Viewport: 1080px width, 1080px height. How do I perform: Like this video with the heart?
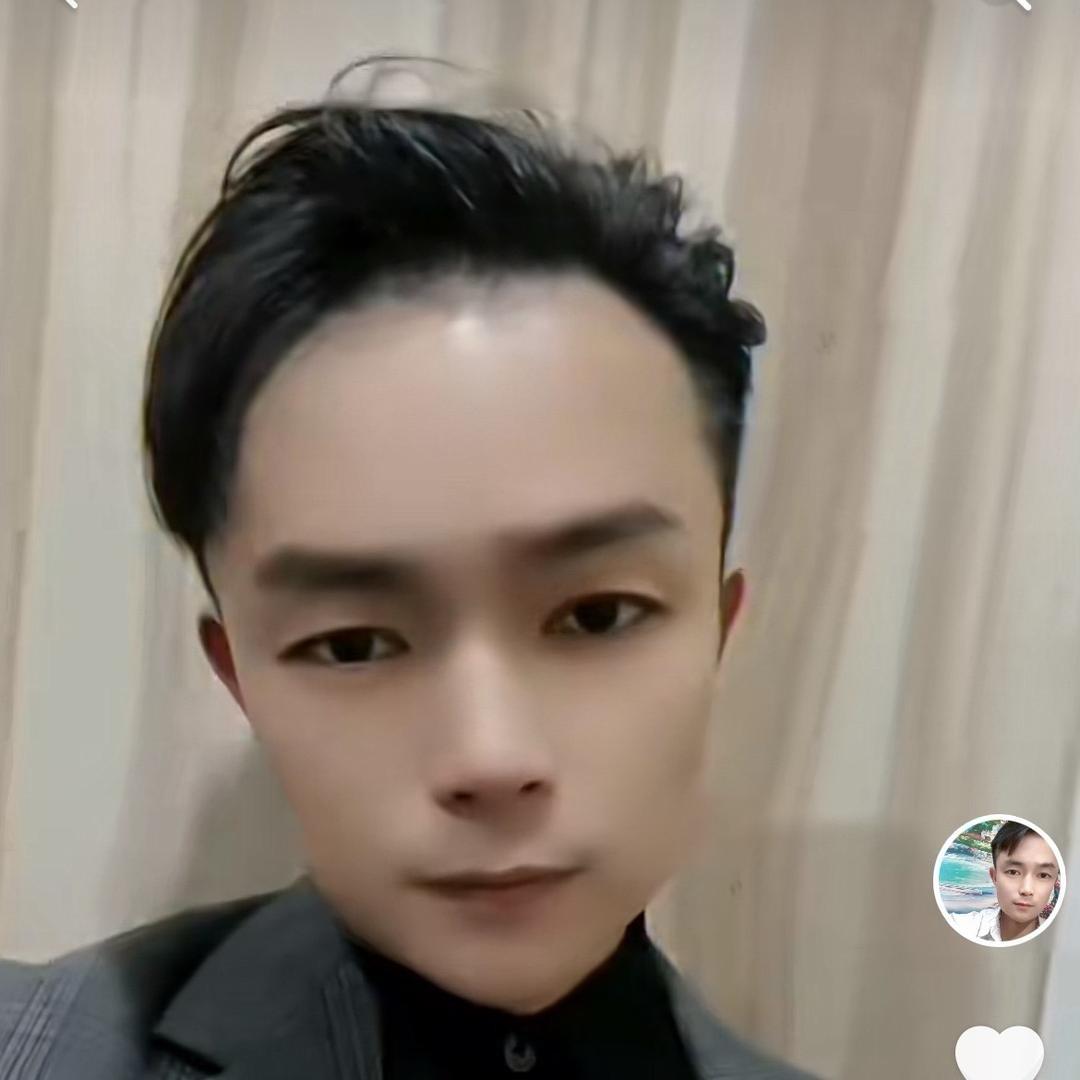click(x=999, y=1053)
